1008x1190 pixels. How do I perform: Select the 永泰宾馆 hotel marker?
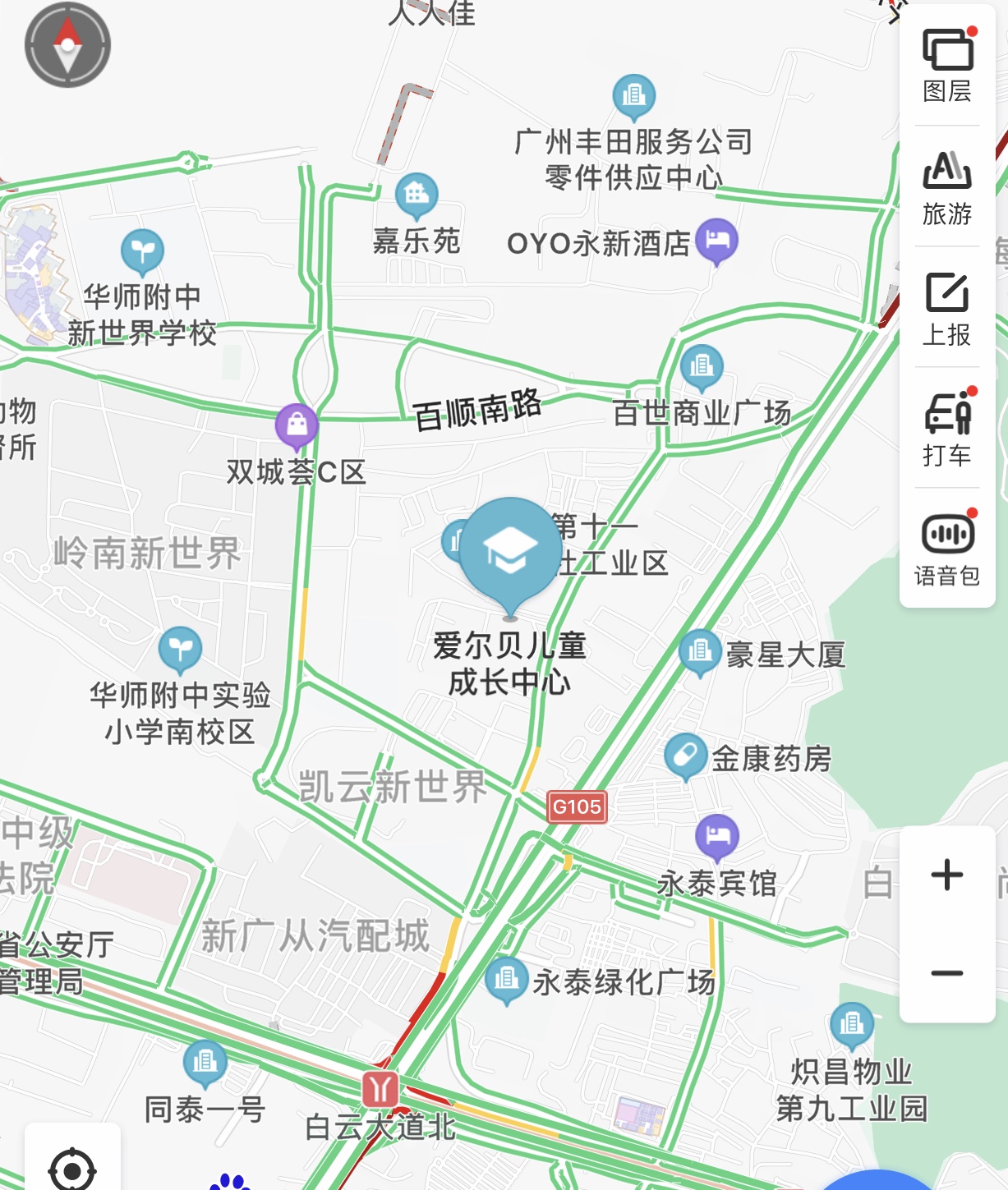(x=717, y=836)
